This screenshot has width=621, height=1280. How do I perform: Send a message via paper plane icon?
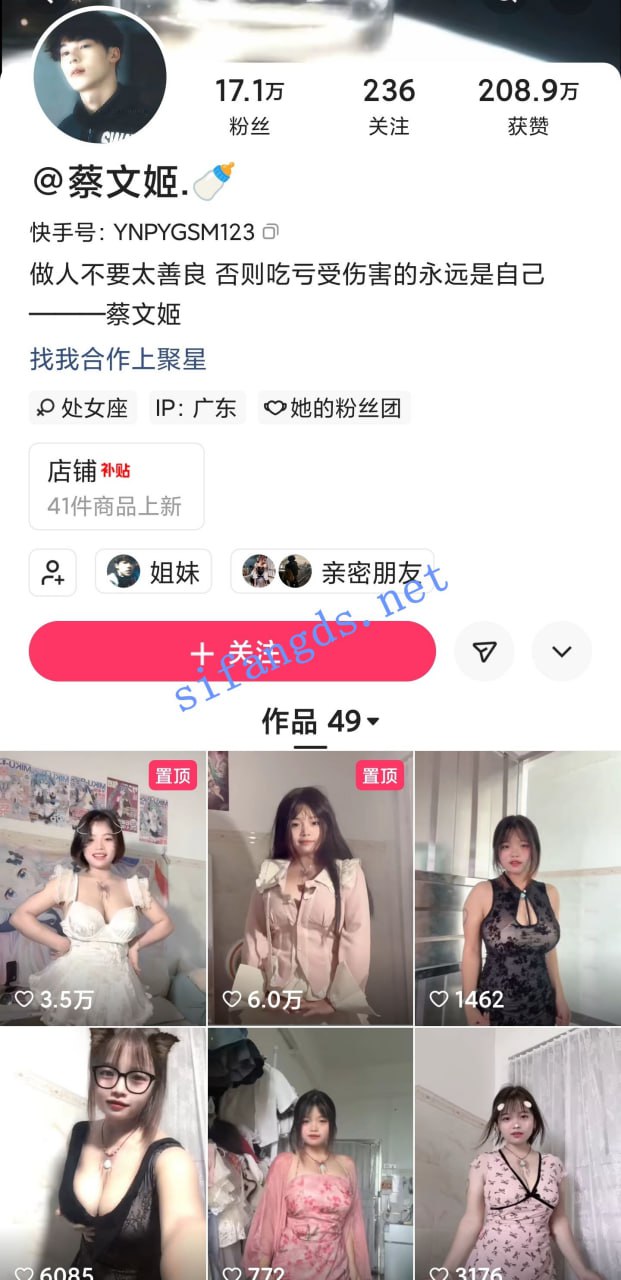point(484,652)
